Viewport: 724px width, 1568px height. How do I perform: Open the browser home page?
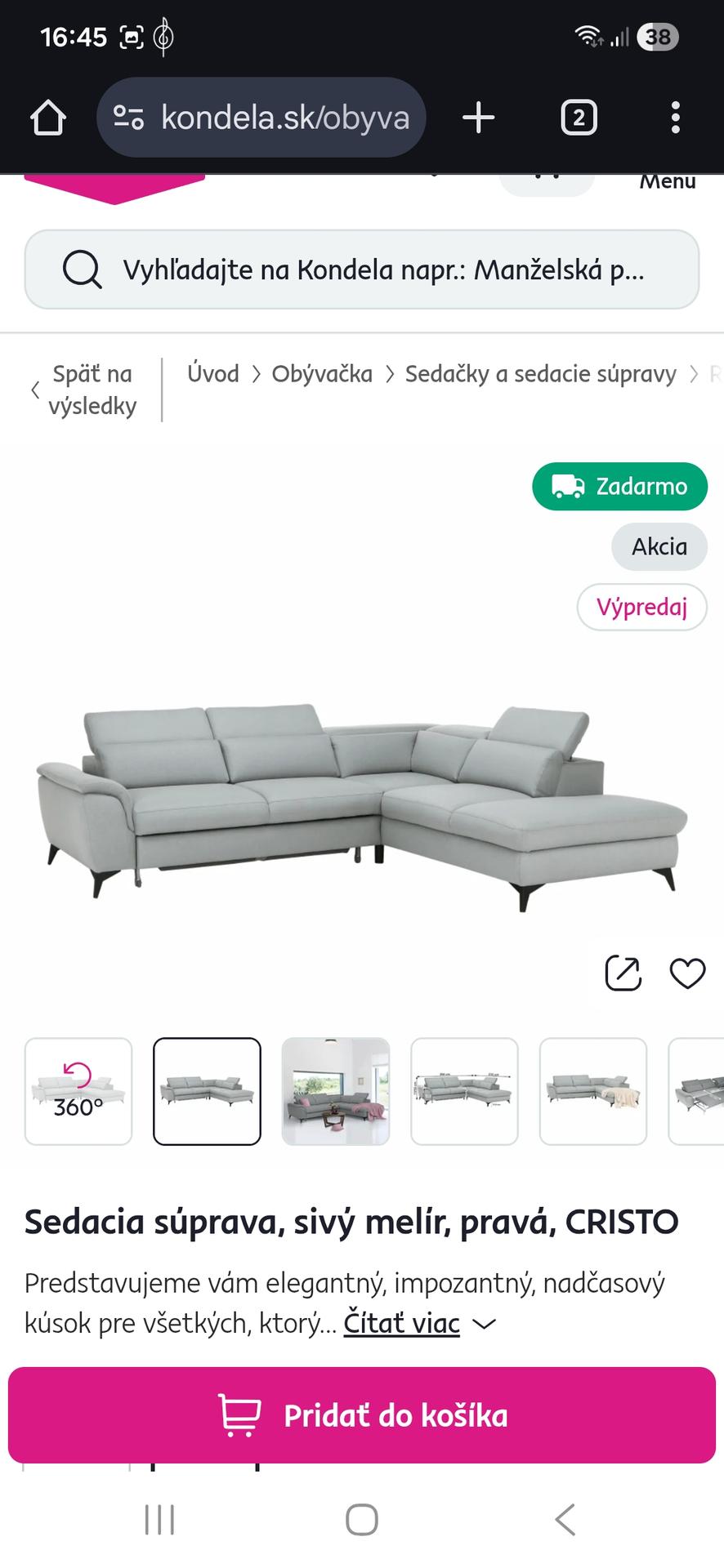48,118
